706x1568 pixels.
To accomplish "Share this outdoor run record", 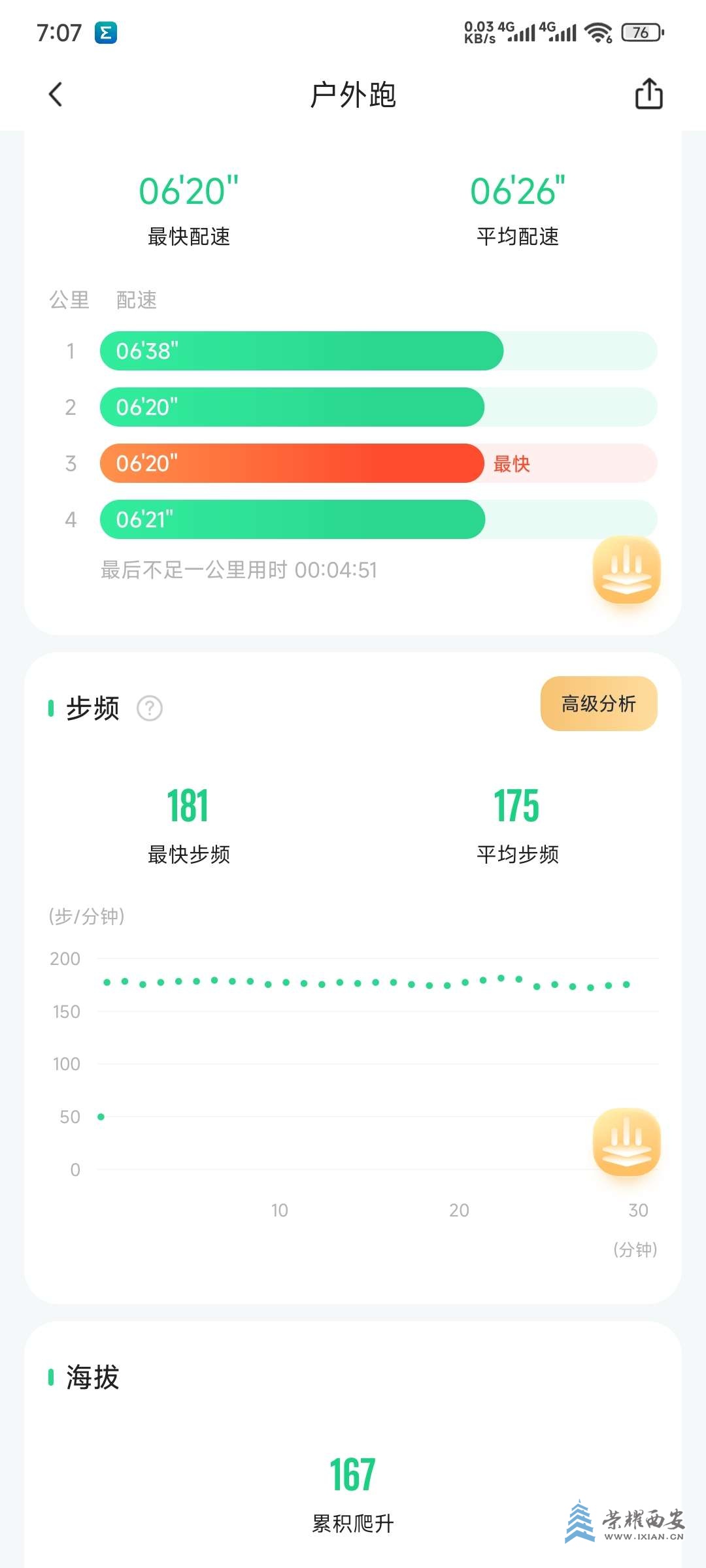I will (x=648, y=94).
